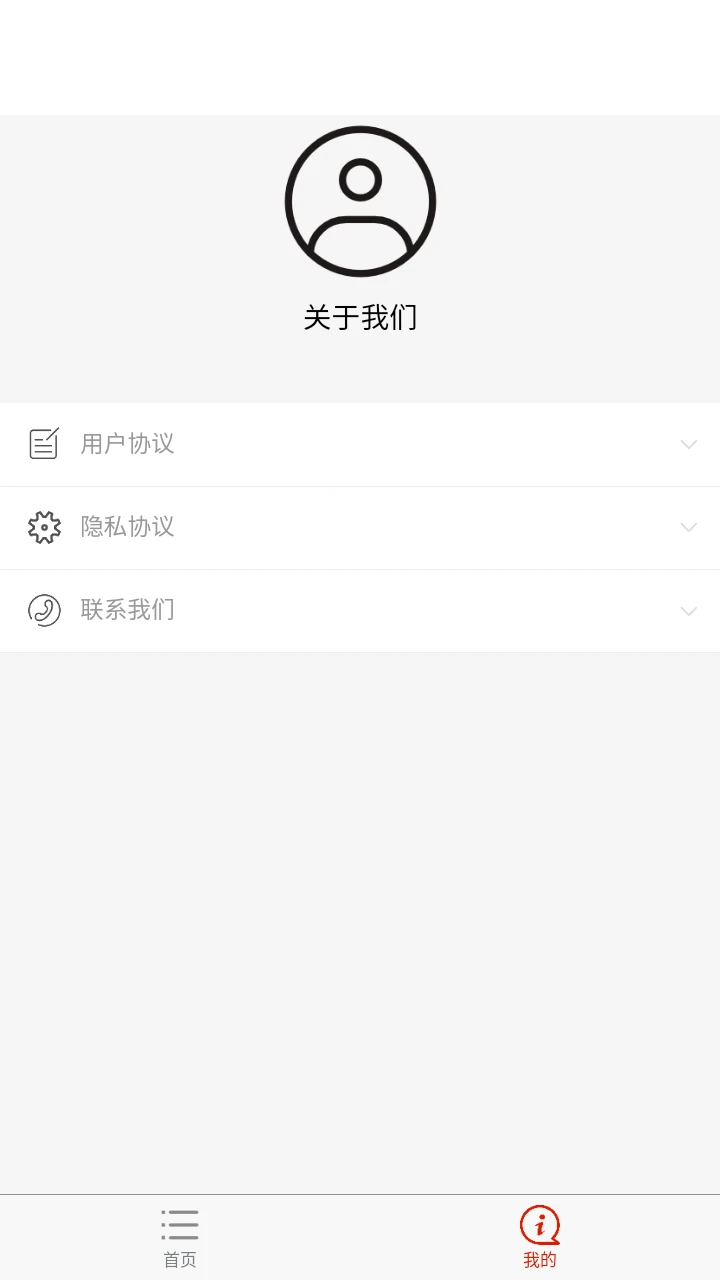720x1280 pixels.
Task: Click the 关于我们 title text
Action: tap(360, 318)
